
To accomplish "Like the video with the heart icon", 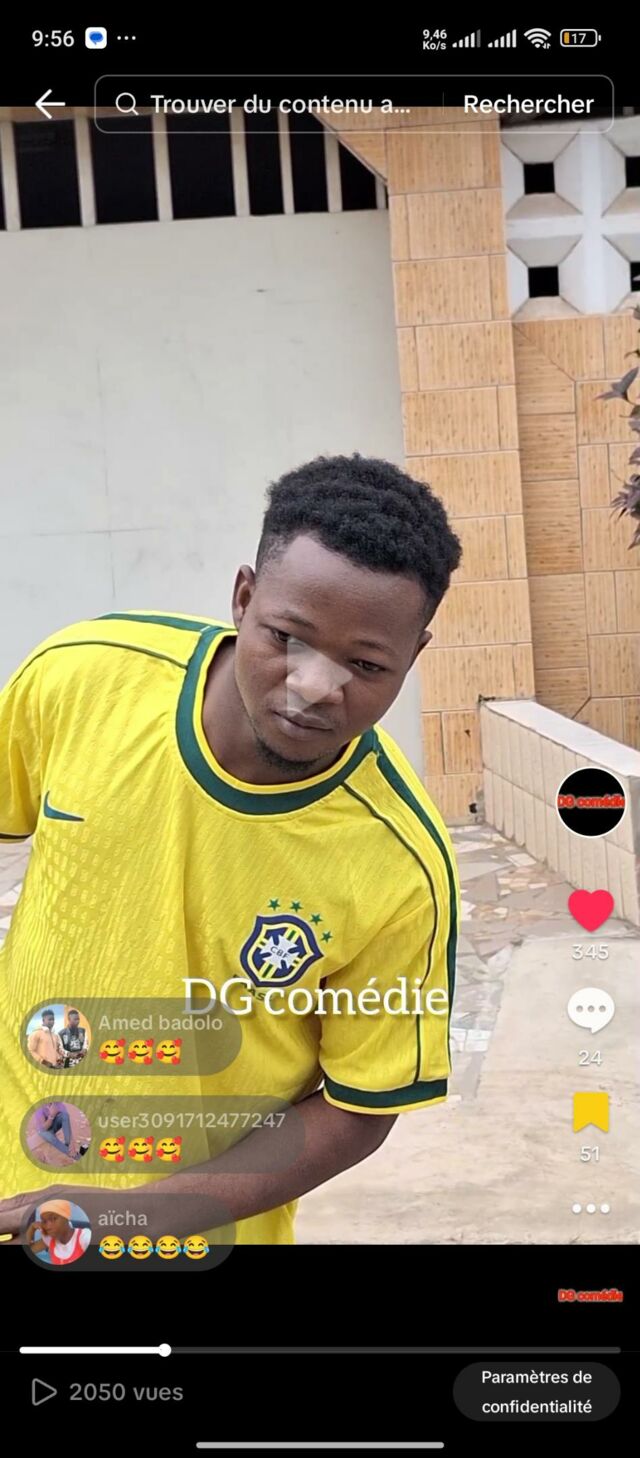I will click(x=591, y=910).
